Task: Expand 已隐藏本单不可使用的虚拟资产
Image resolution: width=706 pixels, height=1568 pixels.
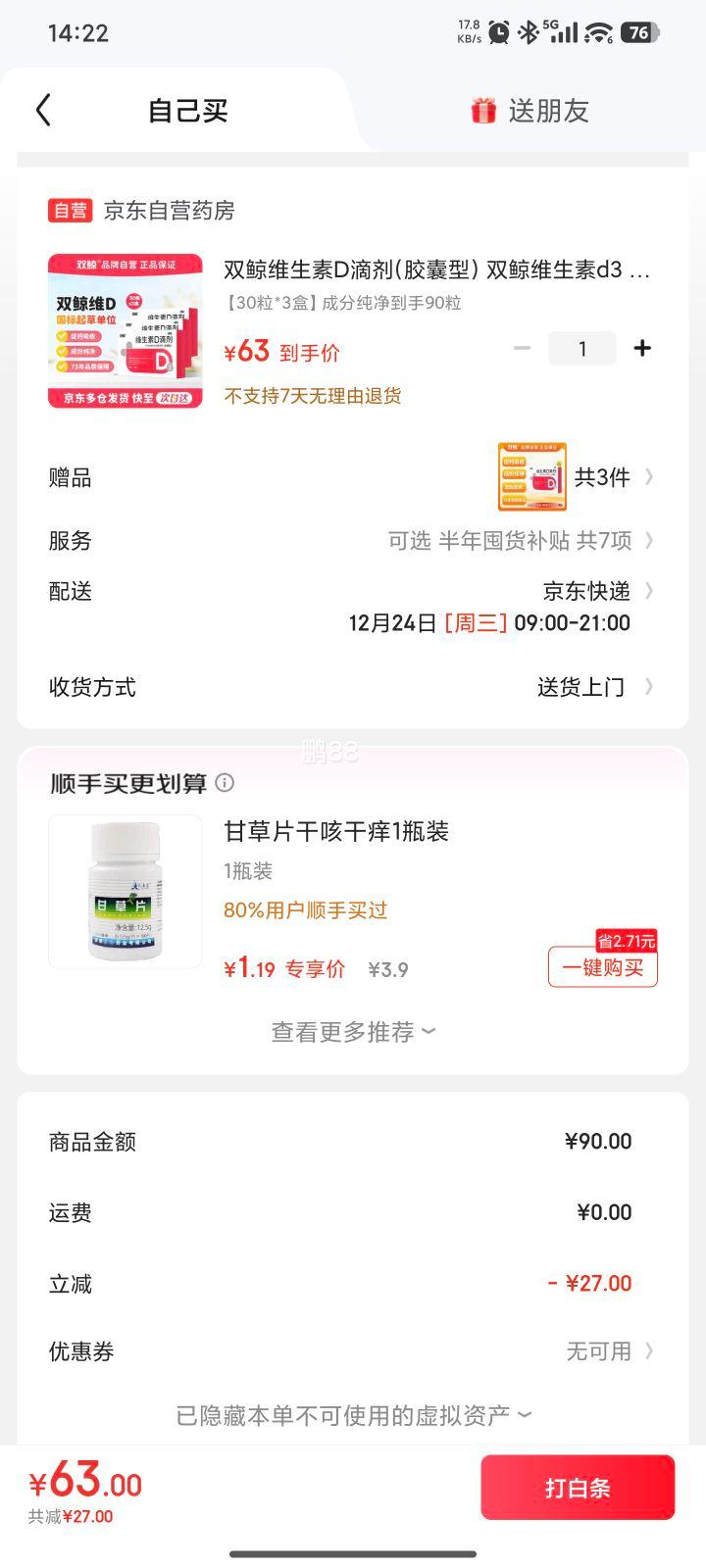Action: 351,1413
